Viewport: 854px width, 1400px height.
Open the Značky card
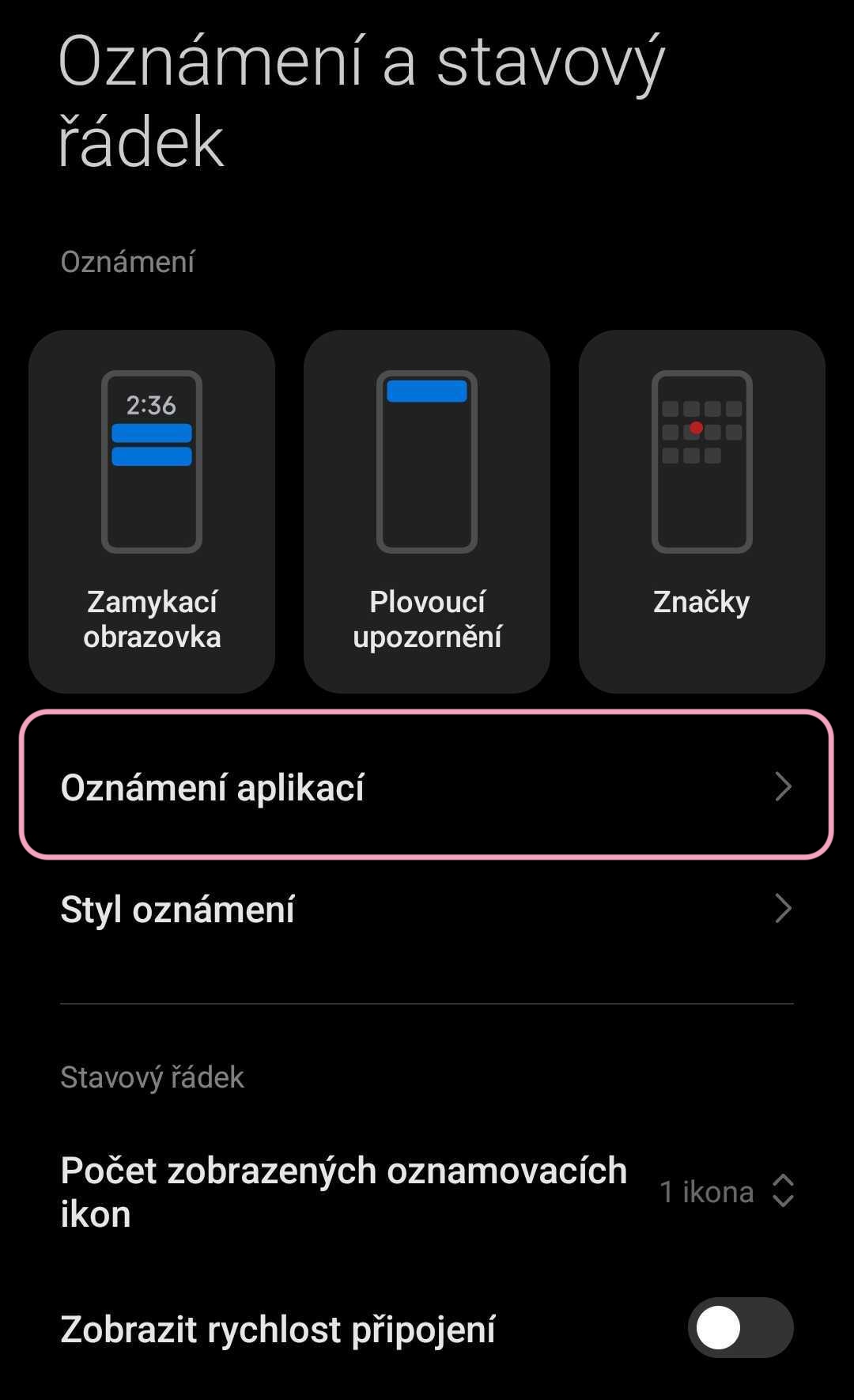click(x=701, y=511)
